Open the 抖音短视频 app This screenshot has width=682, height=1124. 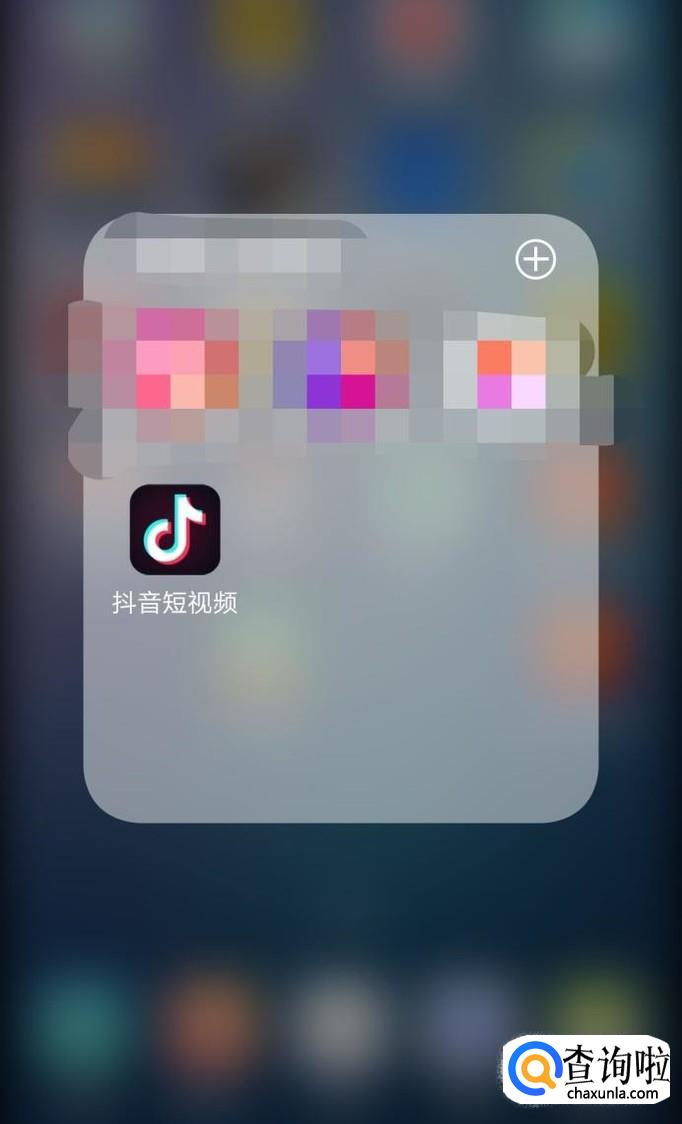[x=175, y=530]
